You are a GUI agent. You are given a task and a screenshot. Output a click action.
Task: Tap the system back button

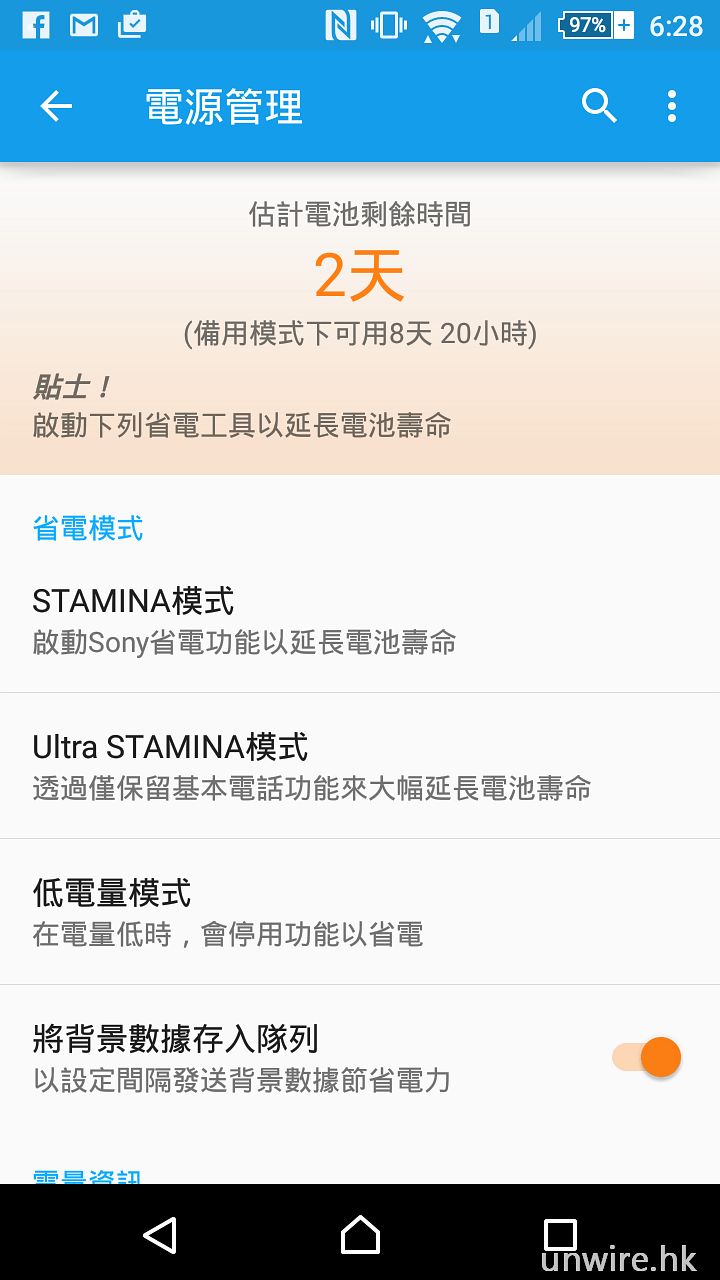pos(160,1235)
